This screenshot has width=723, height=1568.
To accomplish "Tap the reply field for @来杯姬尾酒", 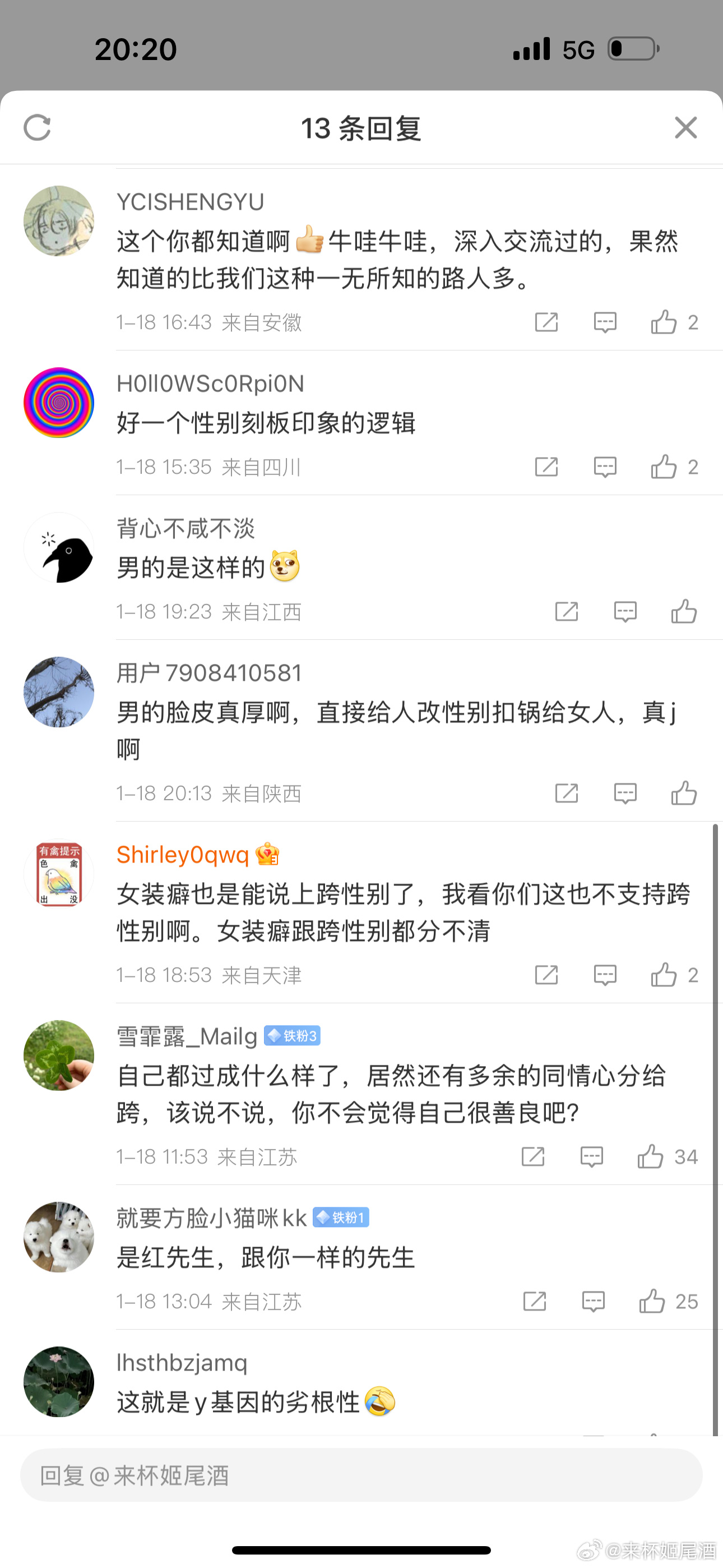I will pyautogui.click(x=361, y=1475).
